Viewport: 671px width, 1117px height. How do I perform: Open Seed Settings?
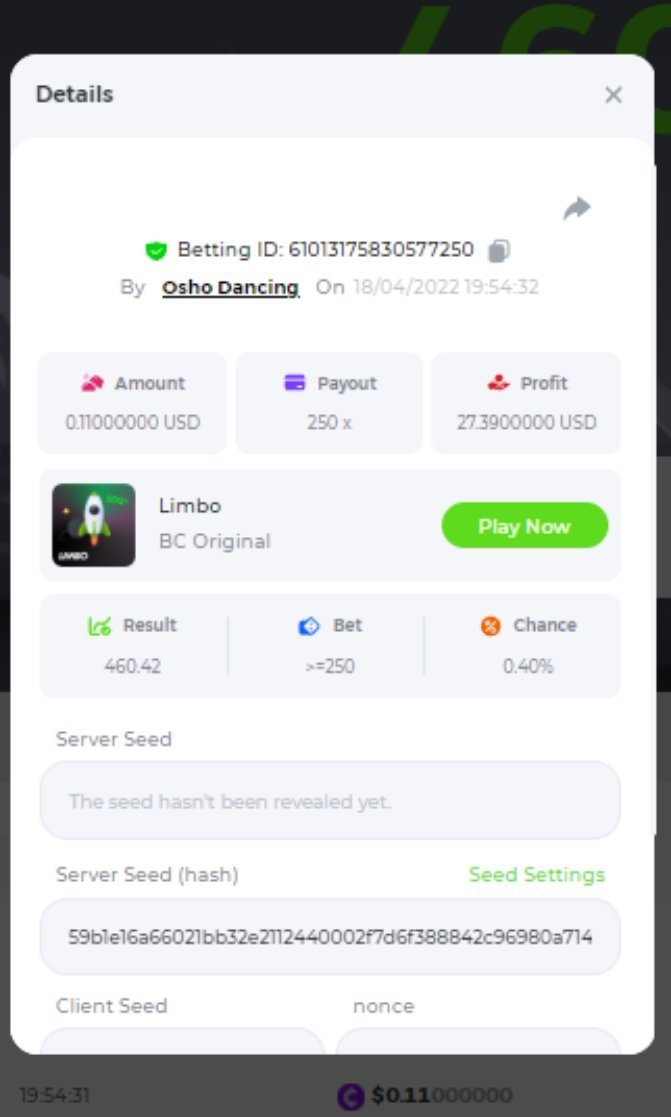[536, 875]
